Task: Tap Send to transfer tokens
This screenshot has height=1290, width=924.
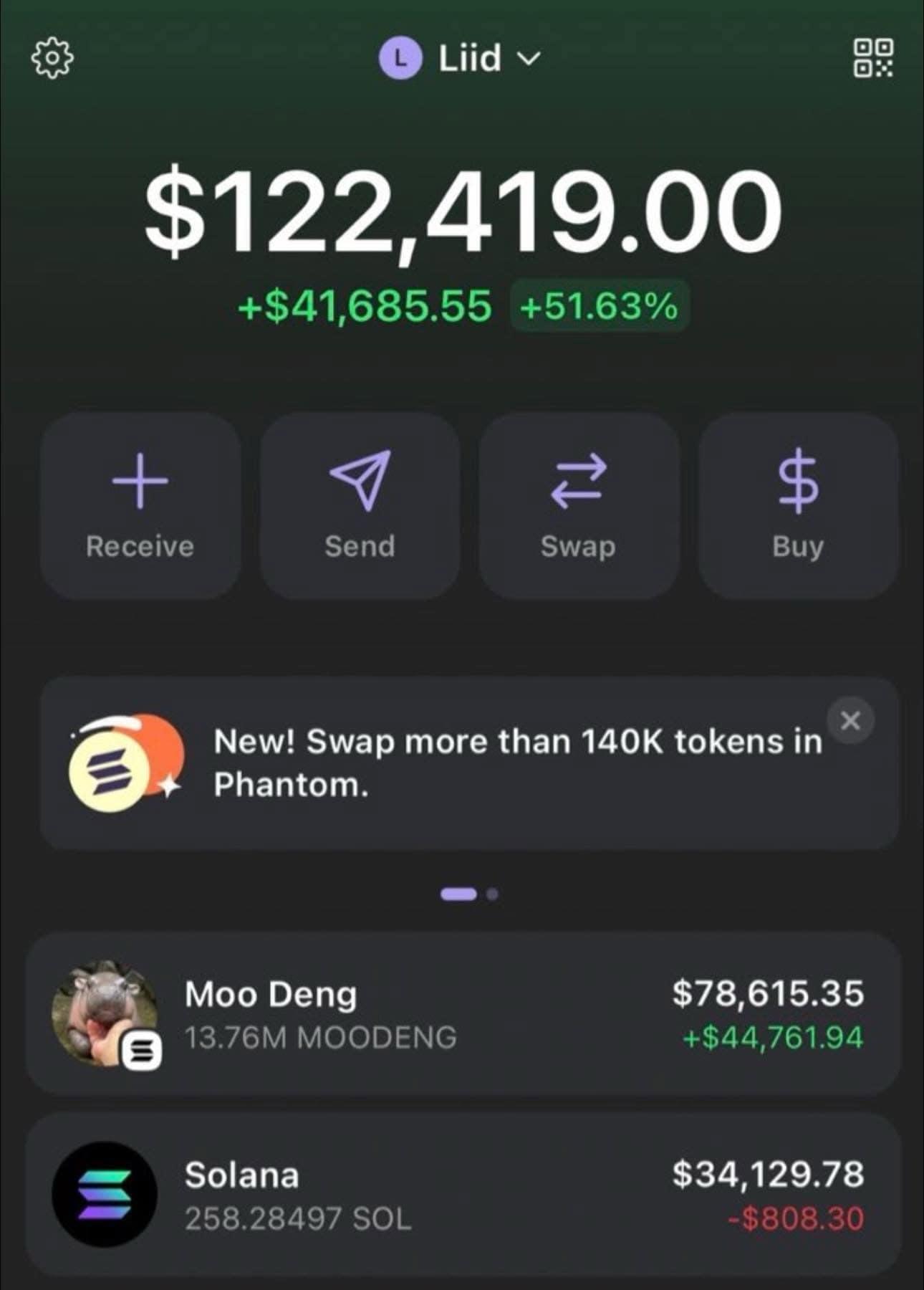Action: tap(360, 505)
